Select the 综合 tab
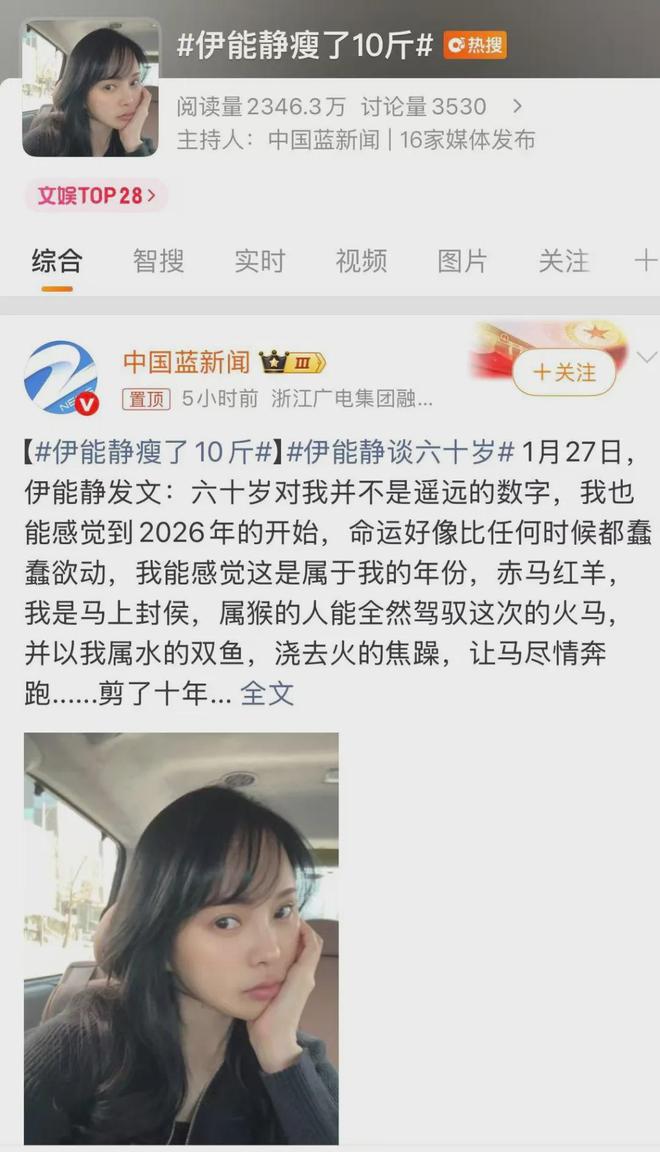 (57, 261)
